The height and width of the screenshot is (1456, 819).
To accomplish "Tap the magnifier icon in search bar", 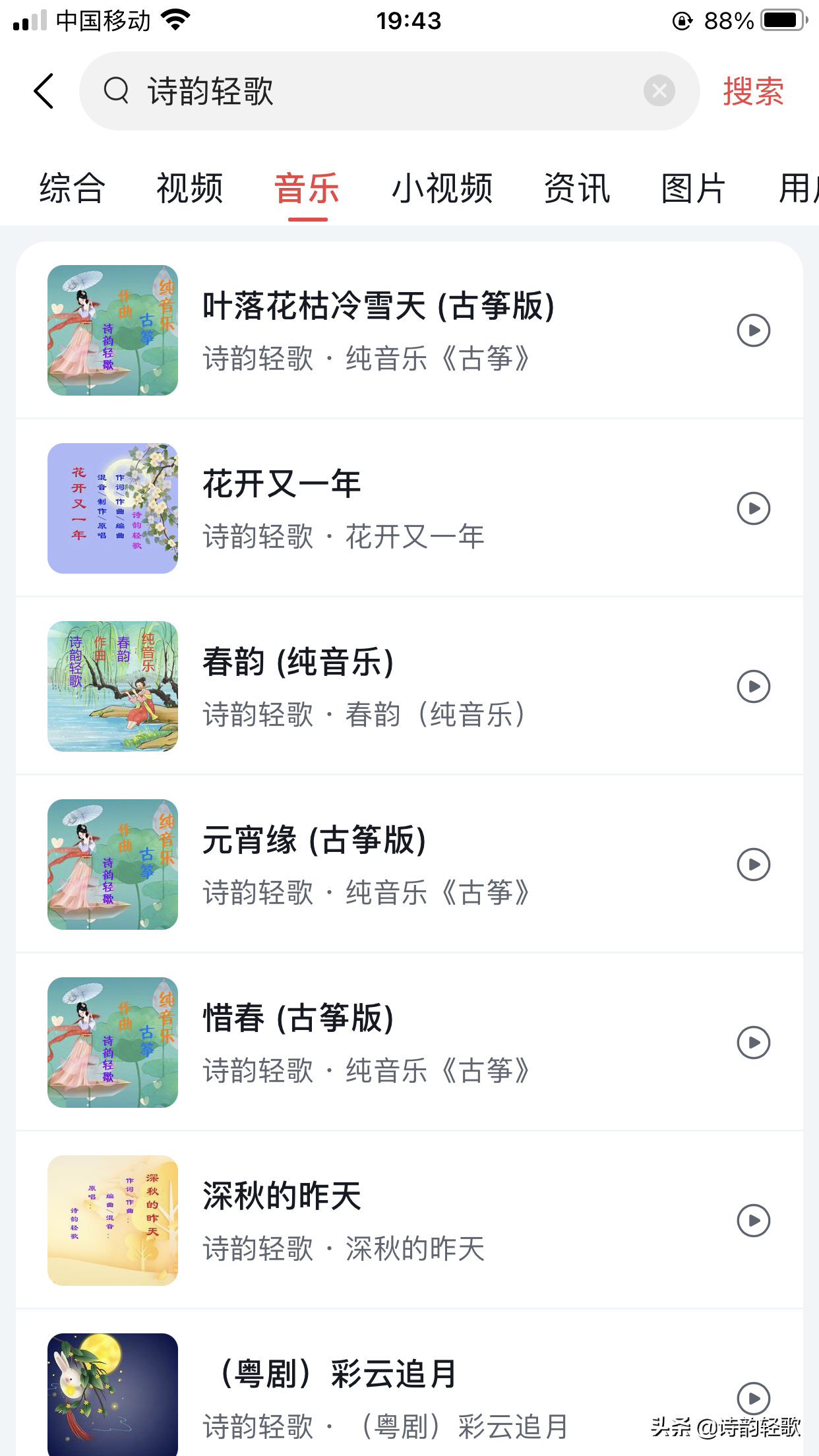I will pos(117,91).
